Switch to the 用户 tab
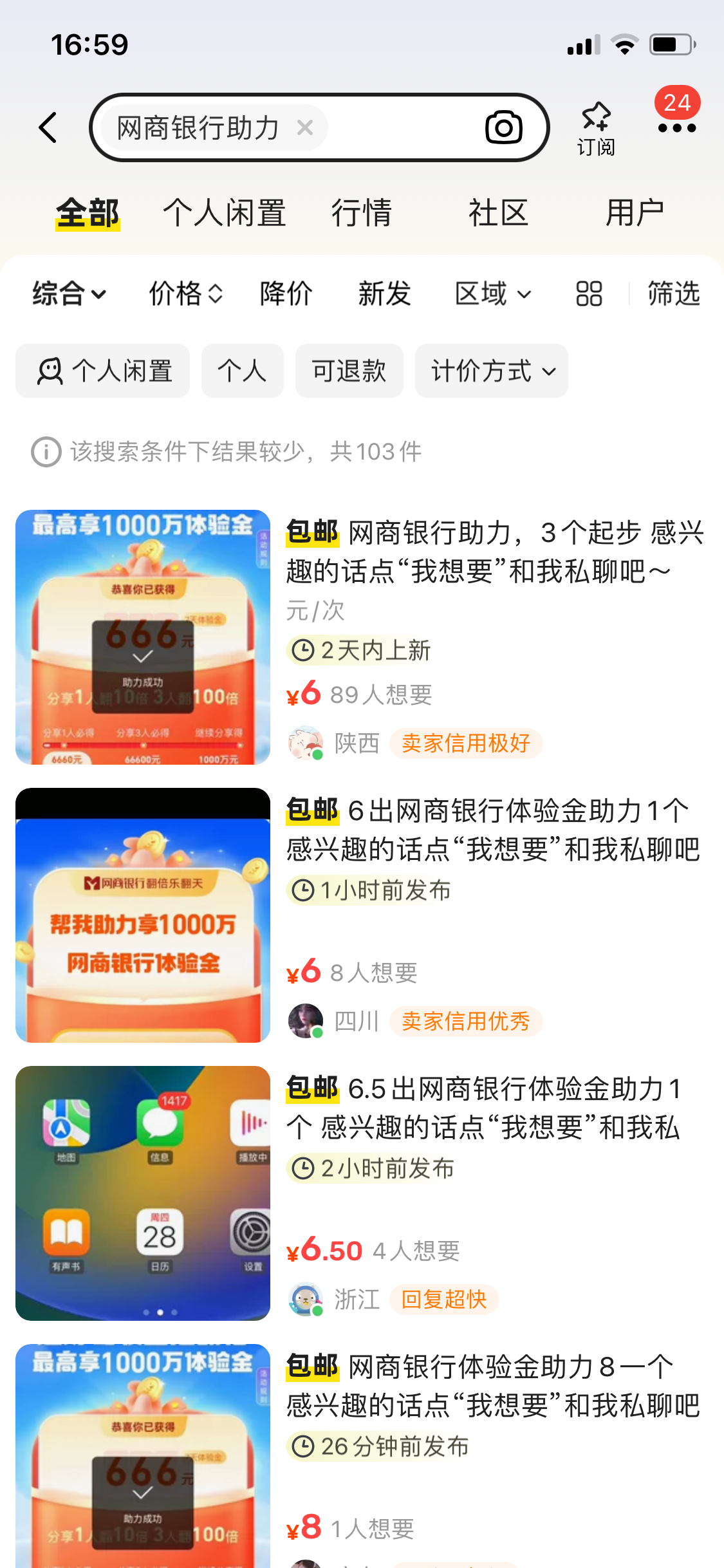Viewport: 724px width, 1568px height. (x=635, y=213)
